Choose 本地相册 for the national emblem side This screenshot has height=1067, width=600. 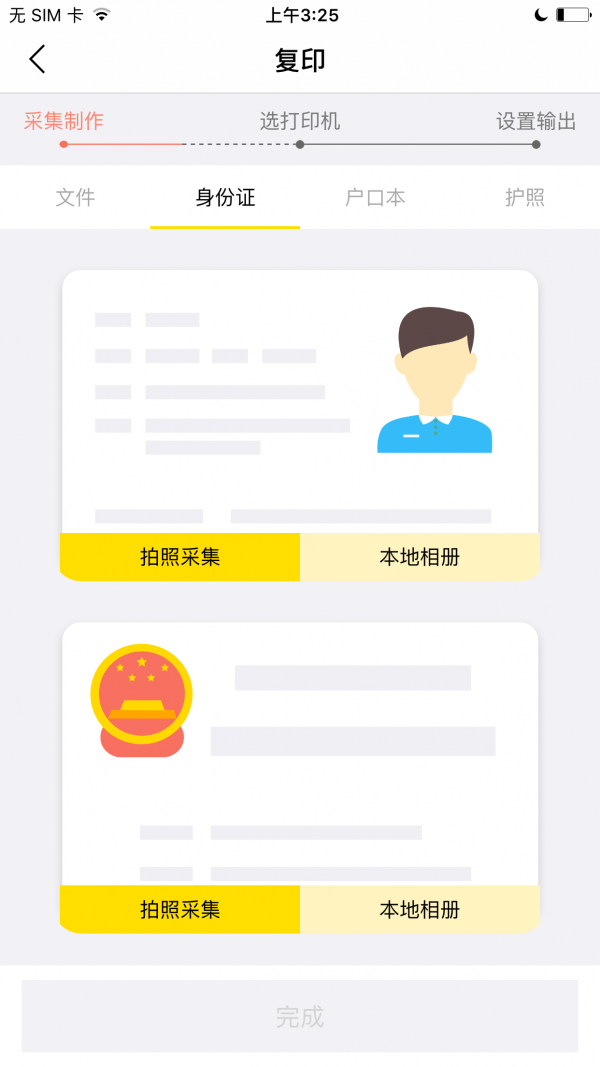coord(420,909)
